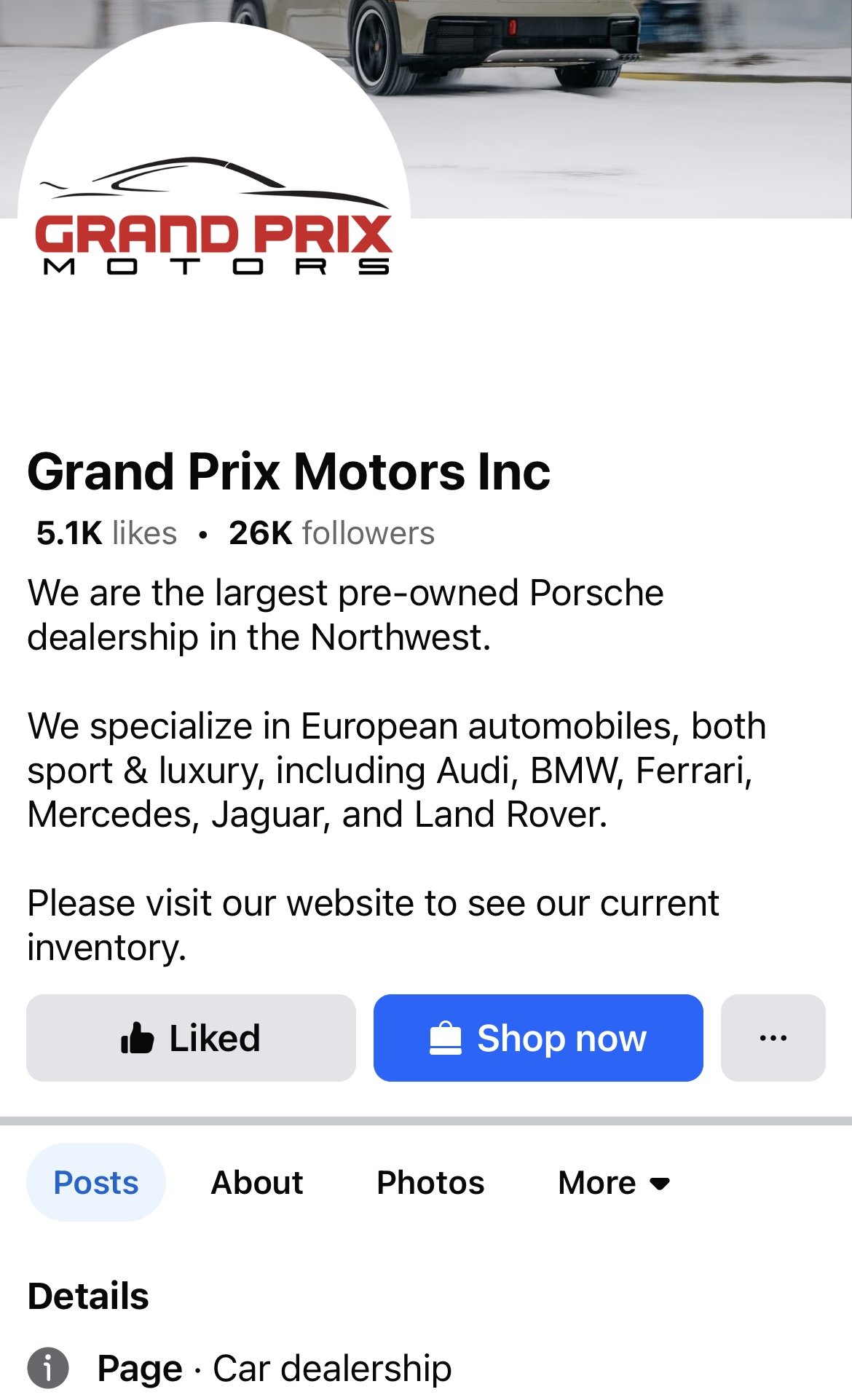The width and height of the screenshot is (852, 1400).
Task: Open the About tab
Action: coord(257,1182)
